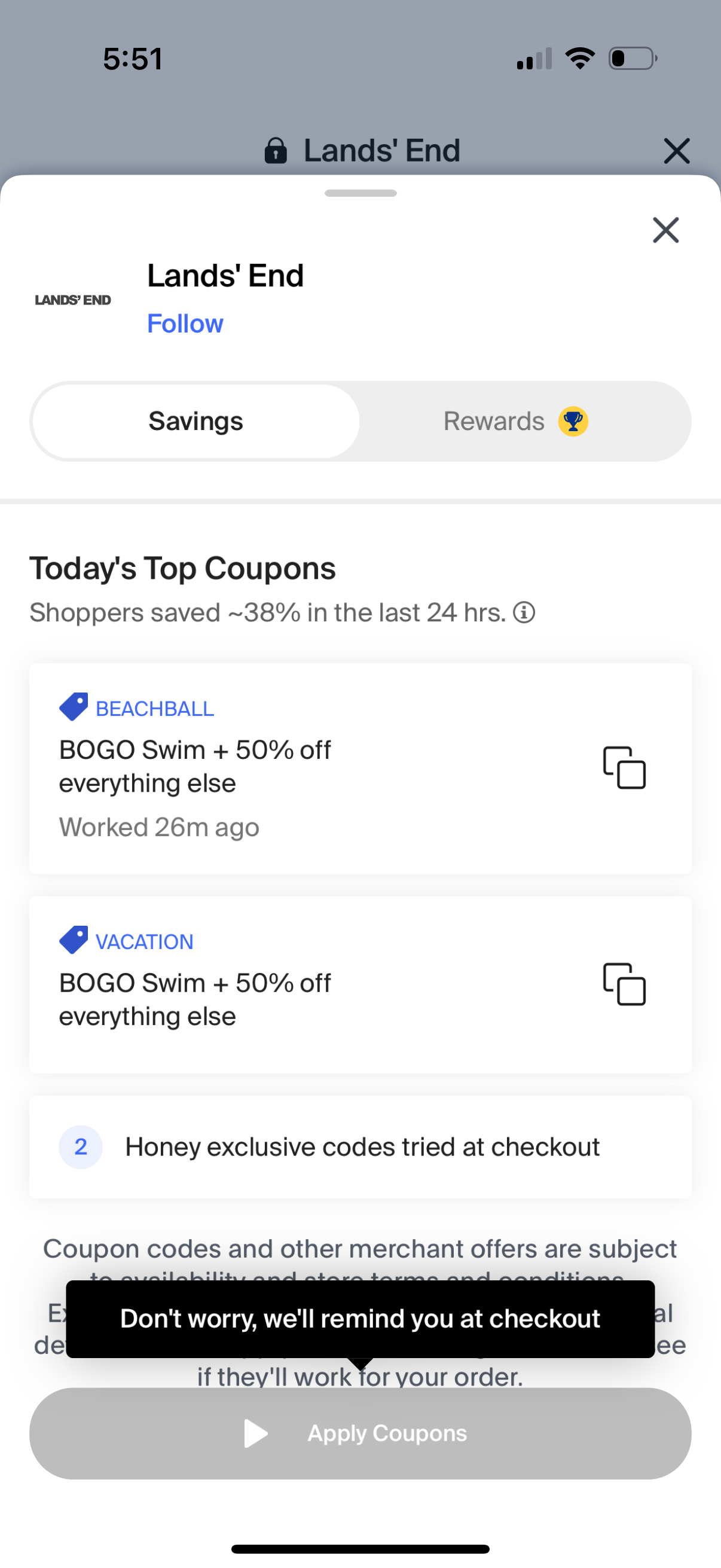The image size is (721, 1568).
Task: Click the blue tag icon beside BEACHBALL
Action: click(x=73, y=706)
